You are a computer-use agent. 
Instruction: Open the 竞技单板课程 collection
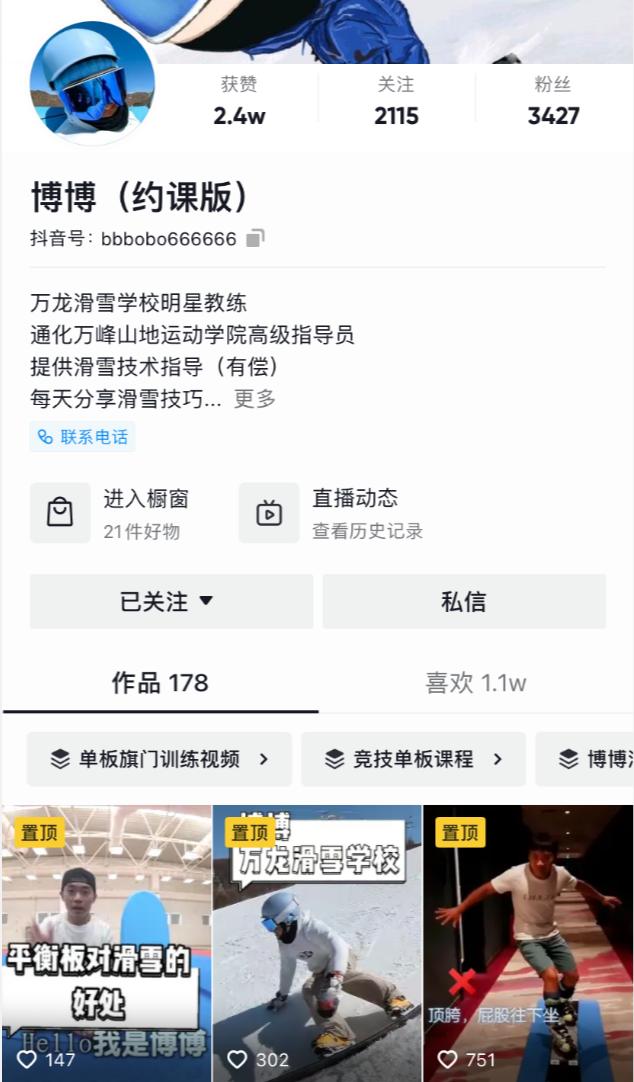point(413,759)
